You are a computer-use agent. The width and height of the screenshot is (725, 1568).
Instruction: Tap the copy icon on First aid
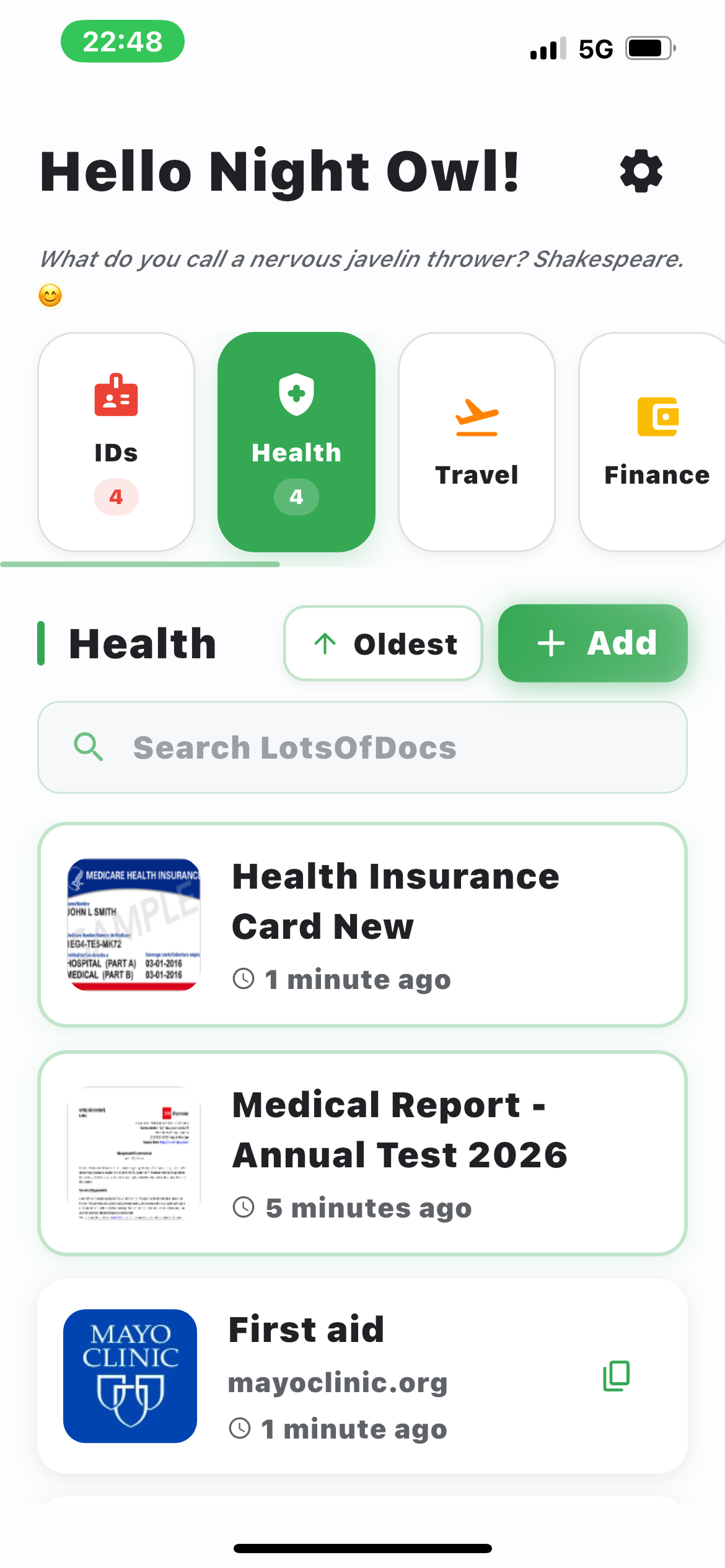click(x=615, y=1377)
